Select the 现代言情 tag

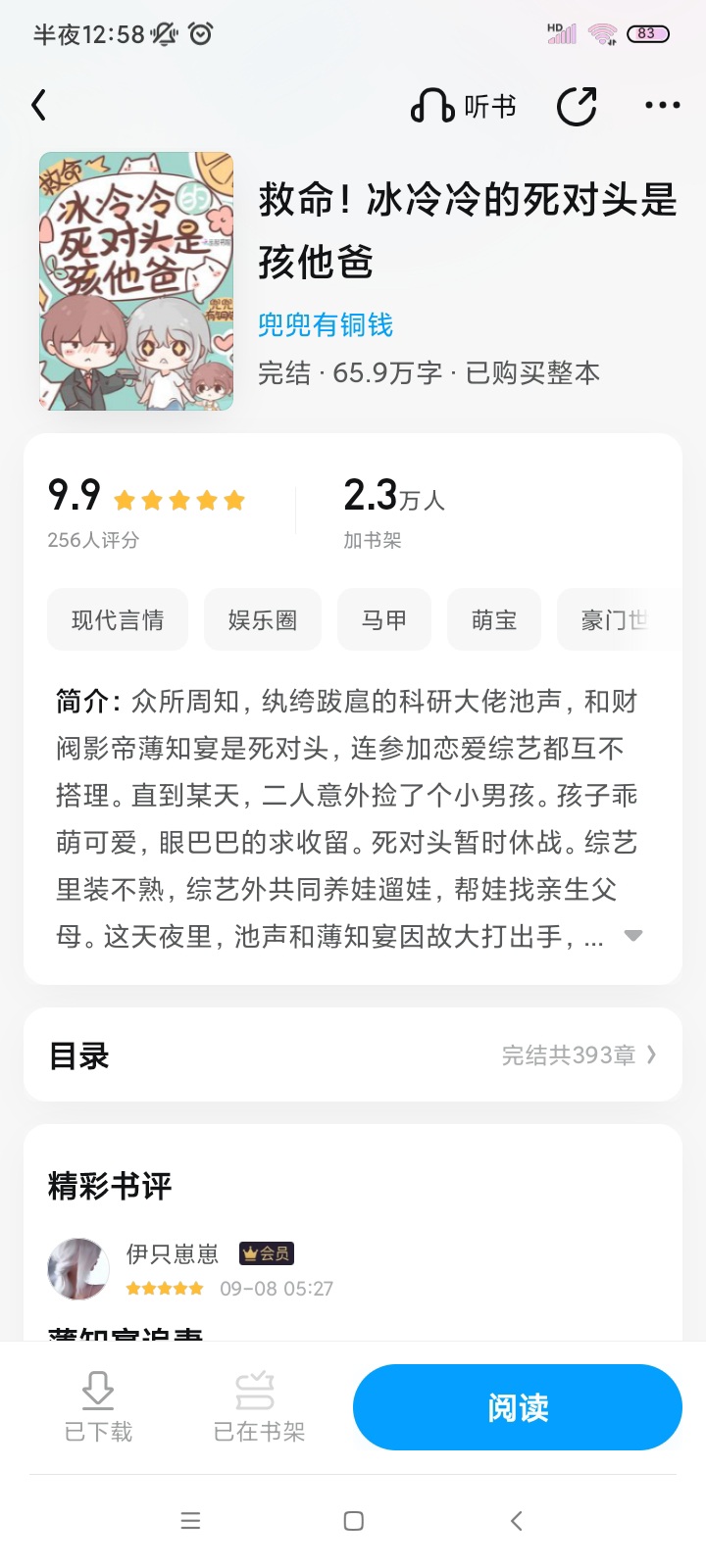click(x=118, y=619)
